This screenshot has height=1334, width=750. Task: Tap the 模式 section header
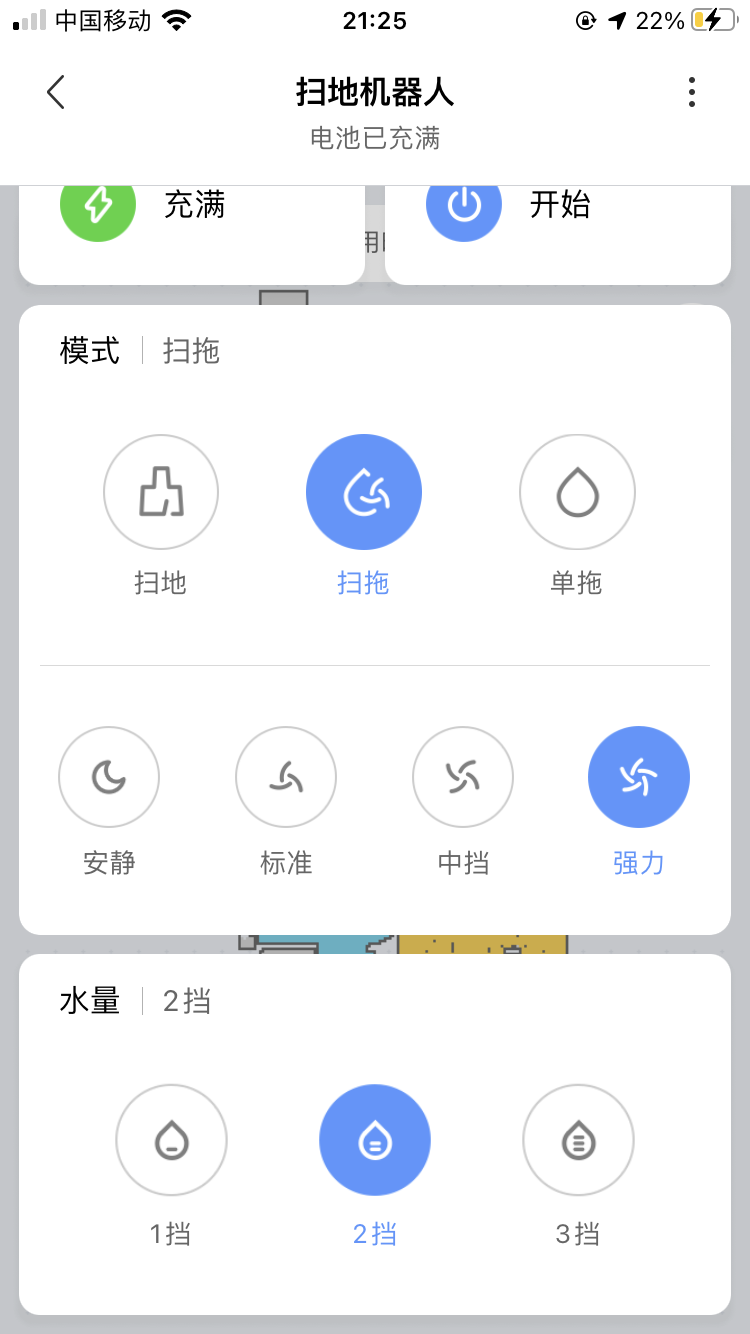(x=88, y=351)
